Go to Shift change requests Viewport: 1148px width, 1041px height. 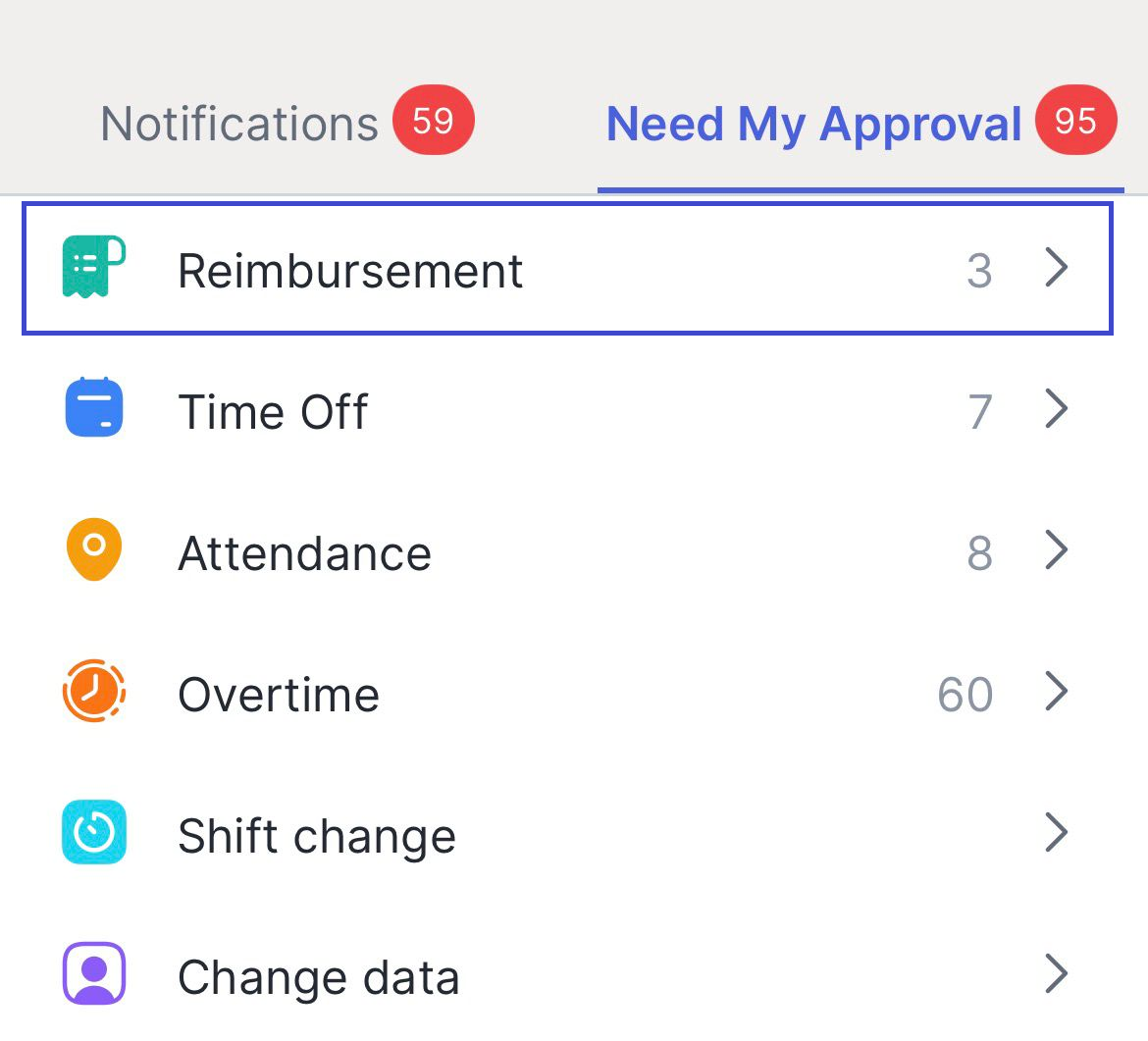[567, 835]
